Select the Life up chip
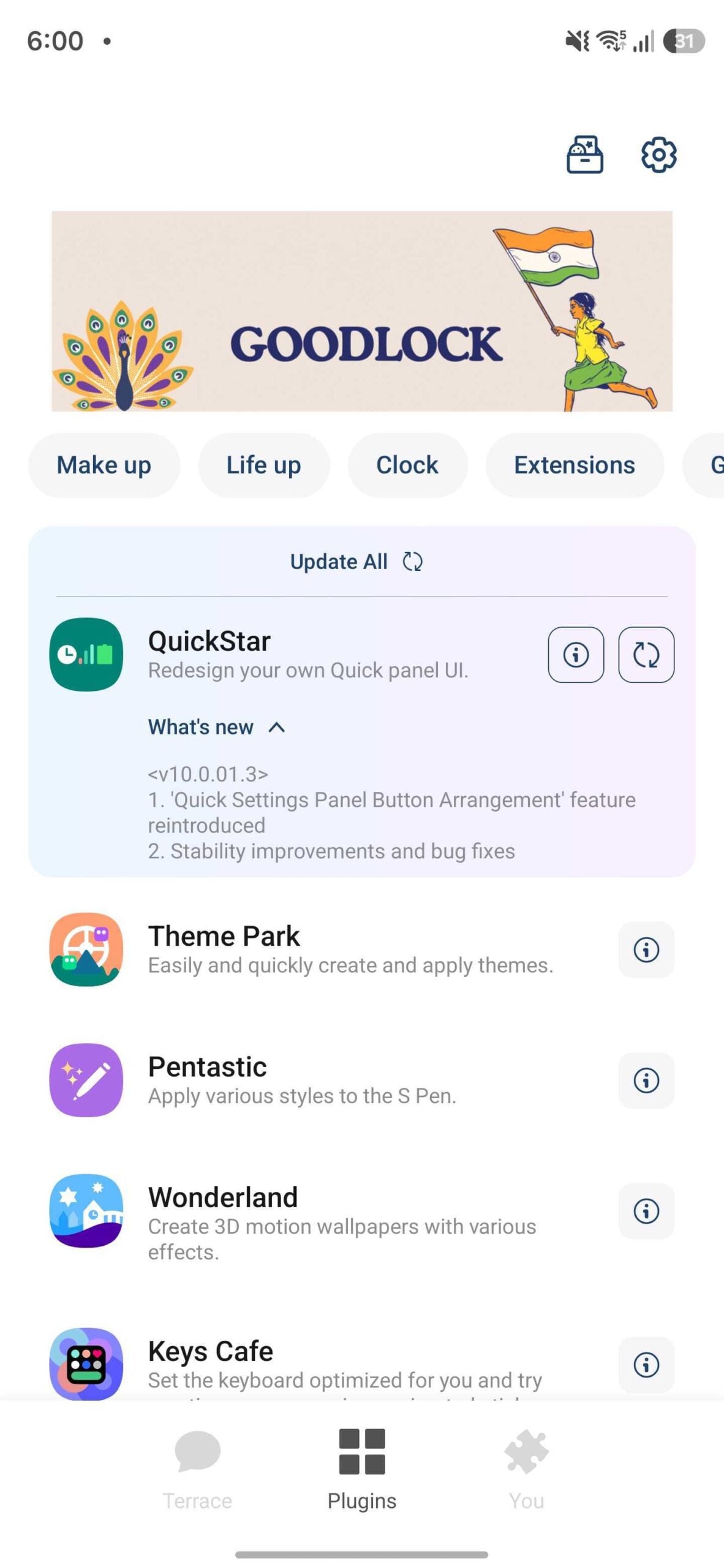The image size is (724, 1568). [263, 465]
